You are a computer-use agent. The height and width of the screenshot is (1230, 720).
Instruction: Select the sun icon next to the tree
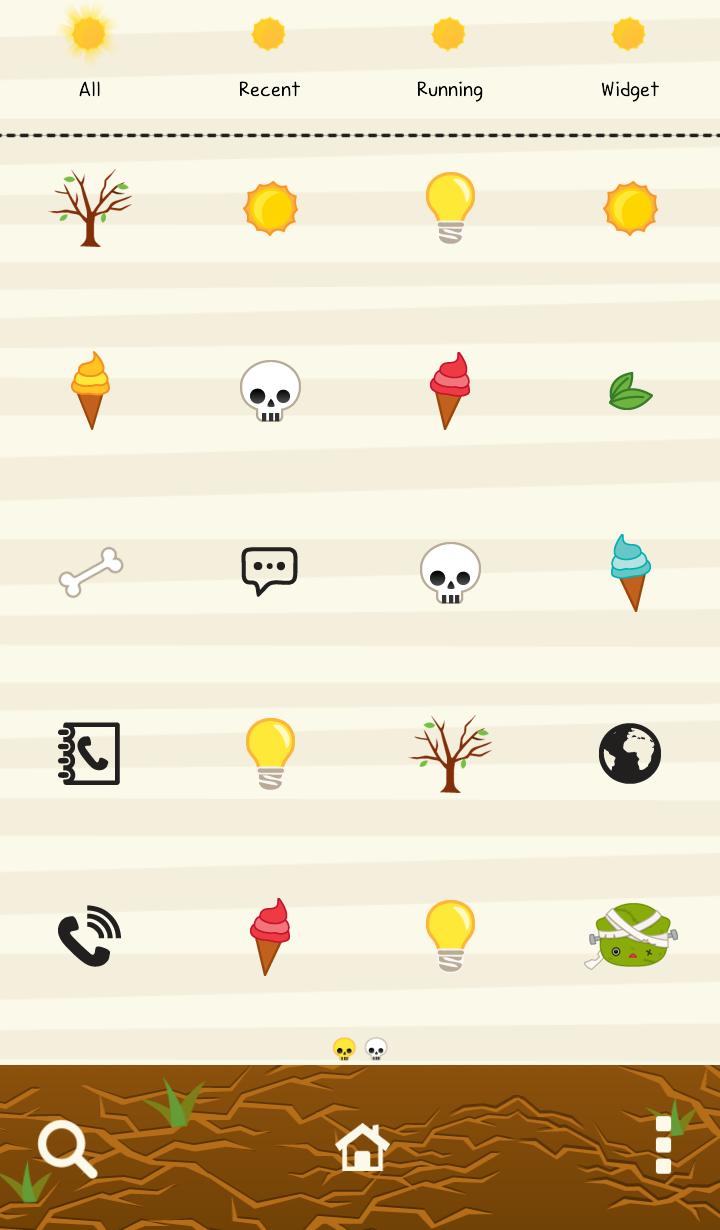pyautogui.click(x=270, y=207)
